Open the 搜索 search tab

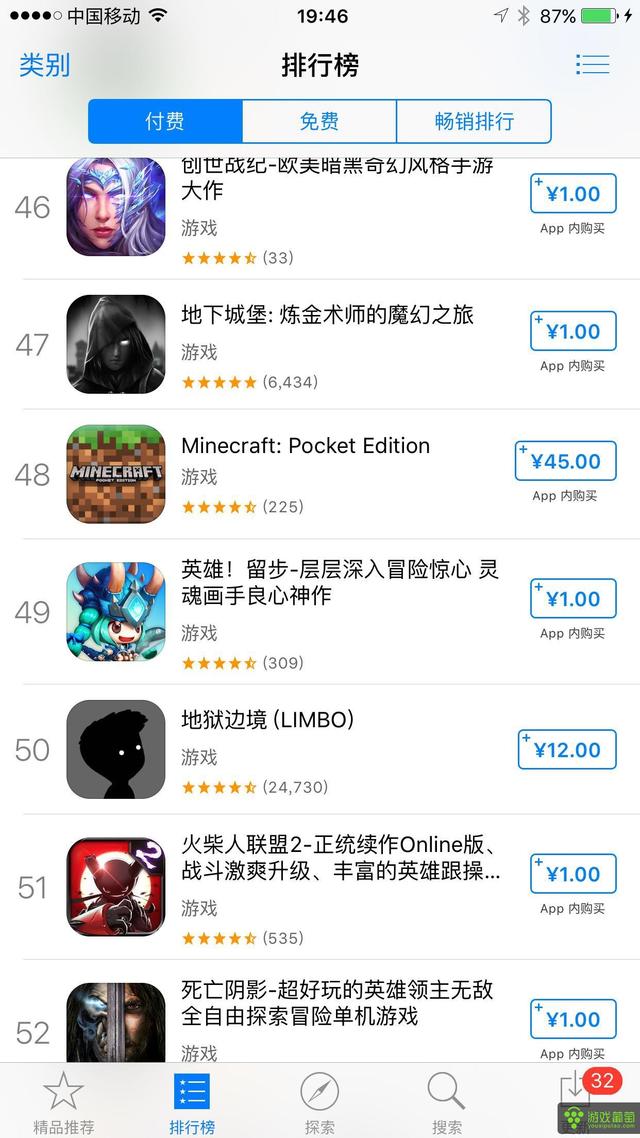click(446, 1102)
